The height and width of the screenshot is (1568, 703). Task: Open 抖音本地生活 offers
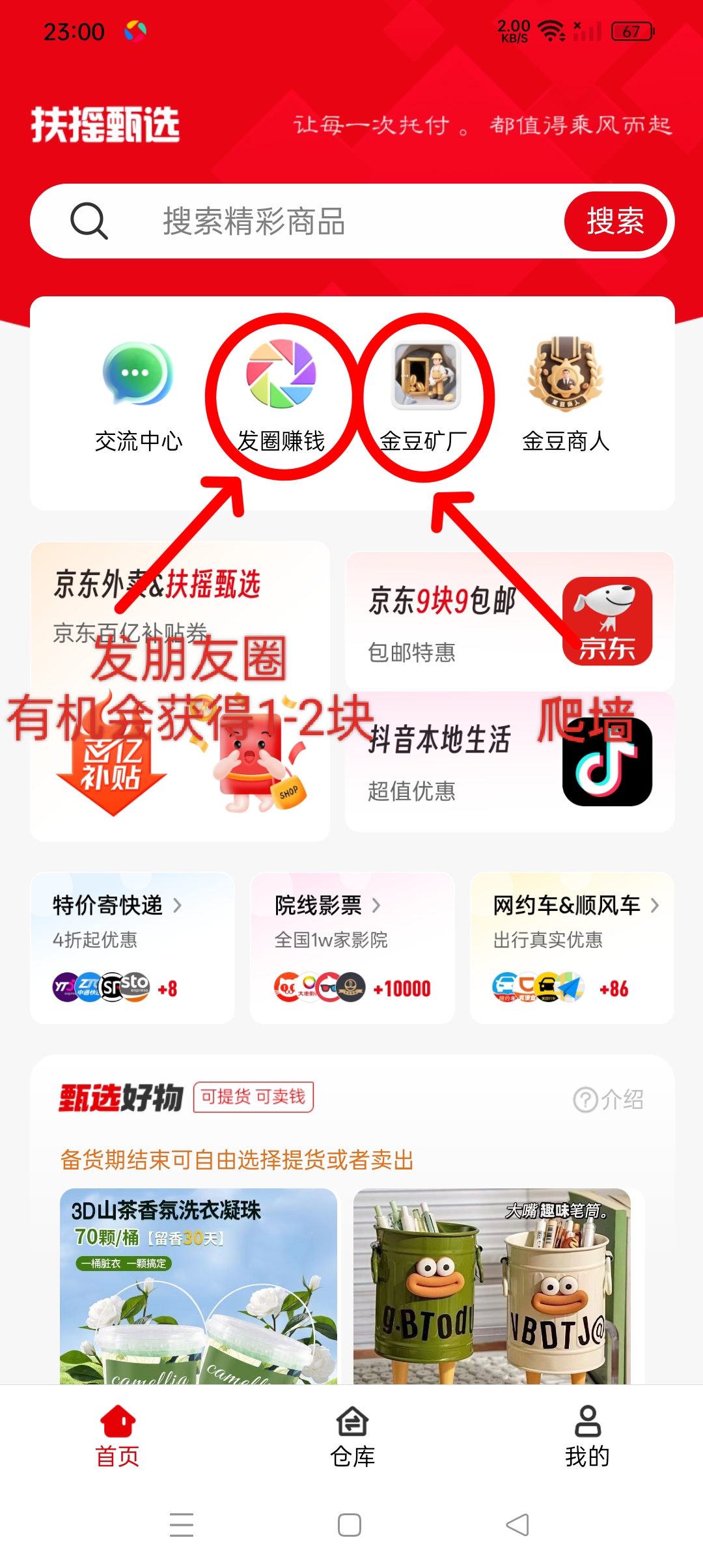tap(509, 762)
